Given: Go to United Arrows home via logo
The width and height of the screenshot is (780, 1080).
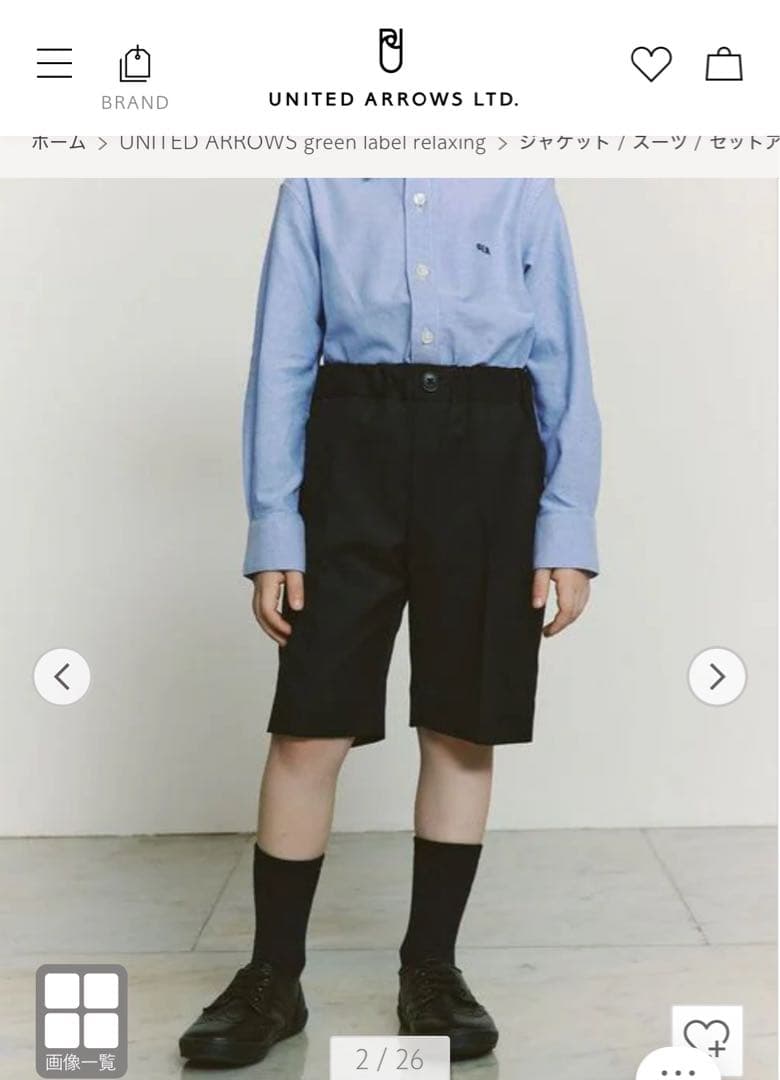Looking at the screenshot, I should pyautogui.click(x=393, y=68).
